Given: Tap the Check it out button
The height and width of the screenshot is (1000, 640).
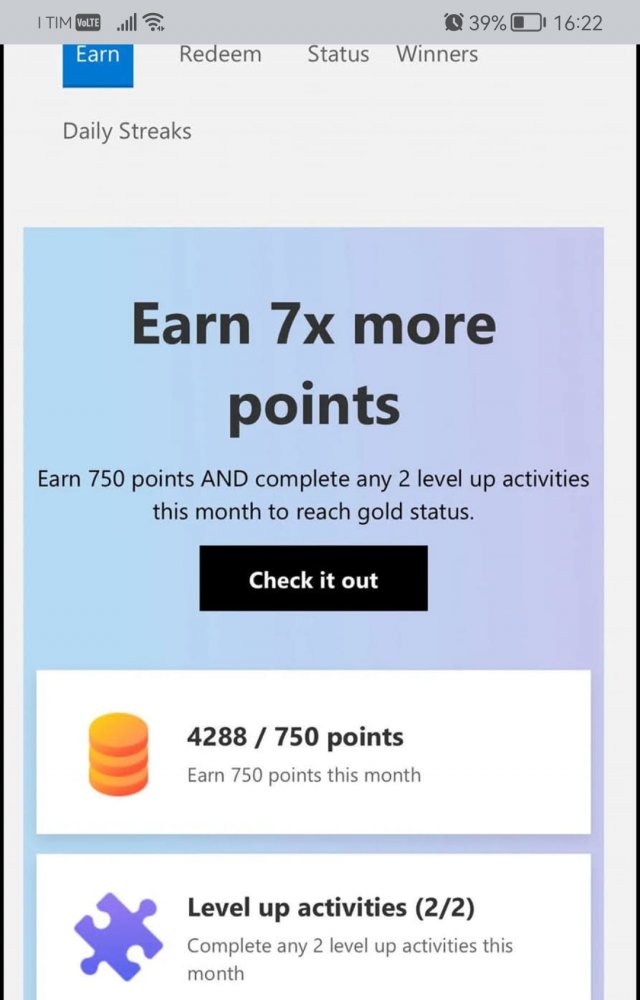Looking at the screenshot, I should pos(313,579).
